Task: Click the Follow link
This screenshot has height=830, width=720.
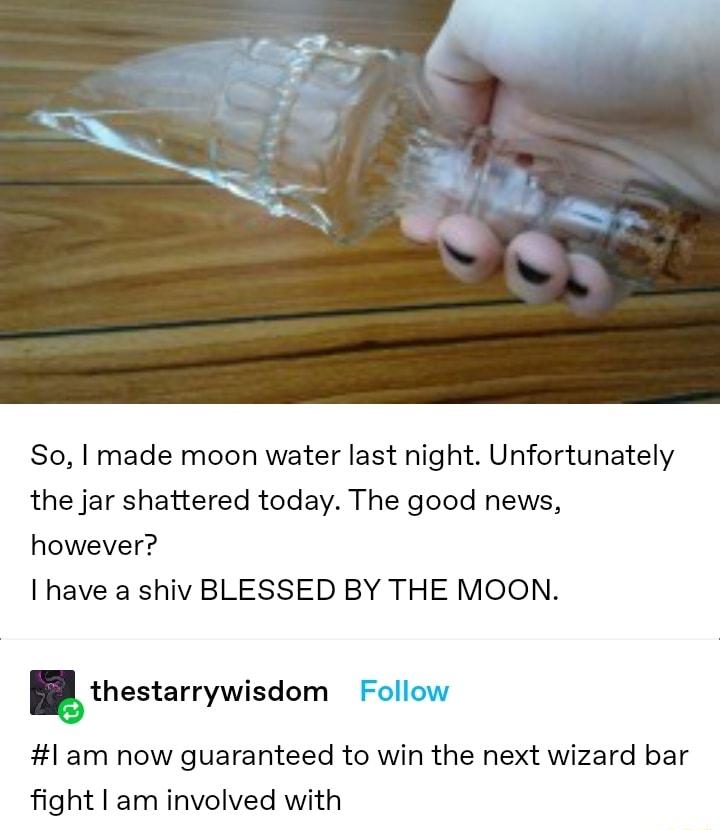Action: coord(404,691)
